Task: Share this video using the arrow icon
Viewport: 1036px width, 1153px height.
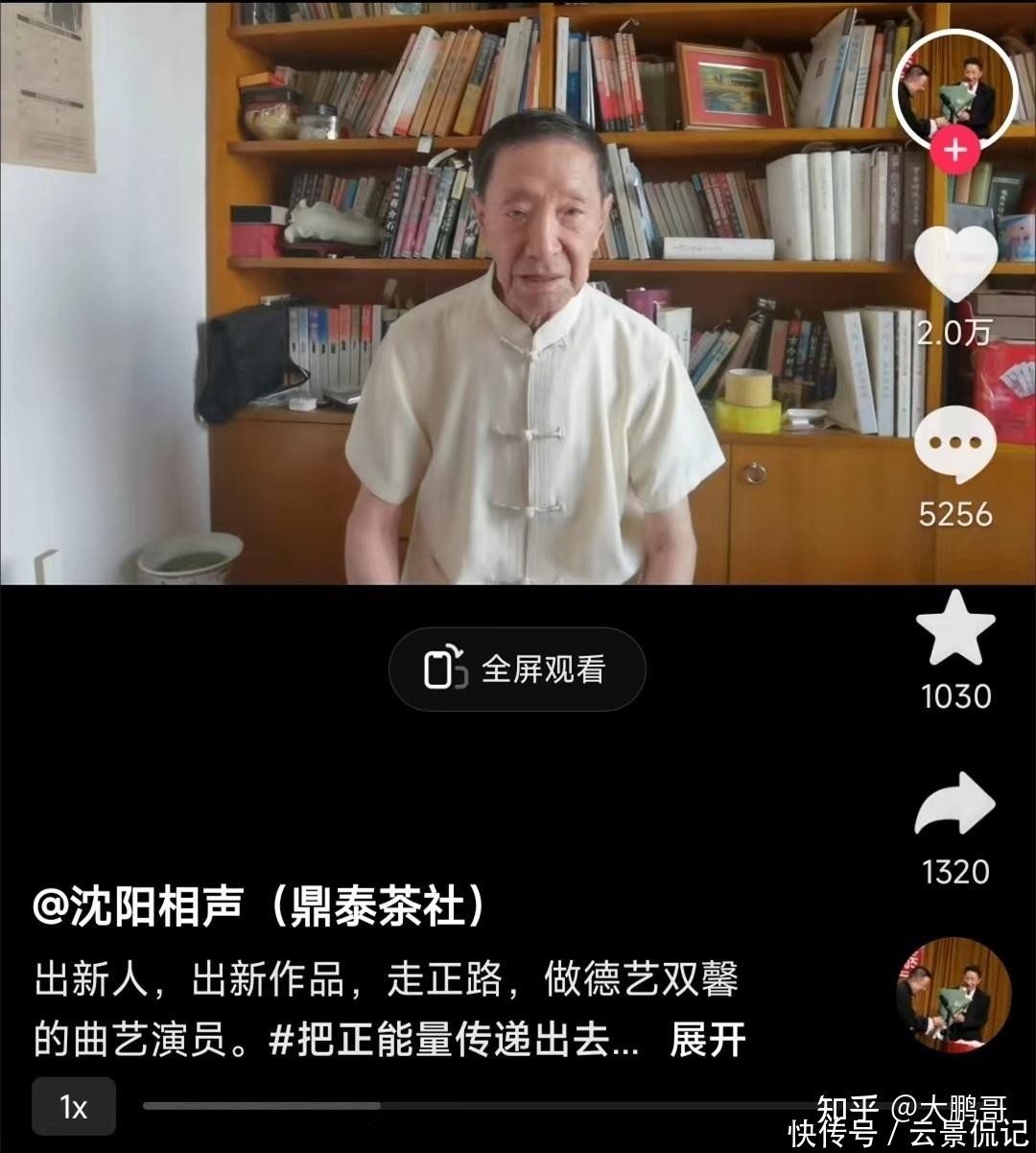Action: click(955, 805)
